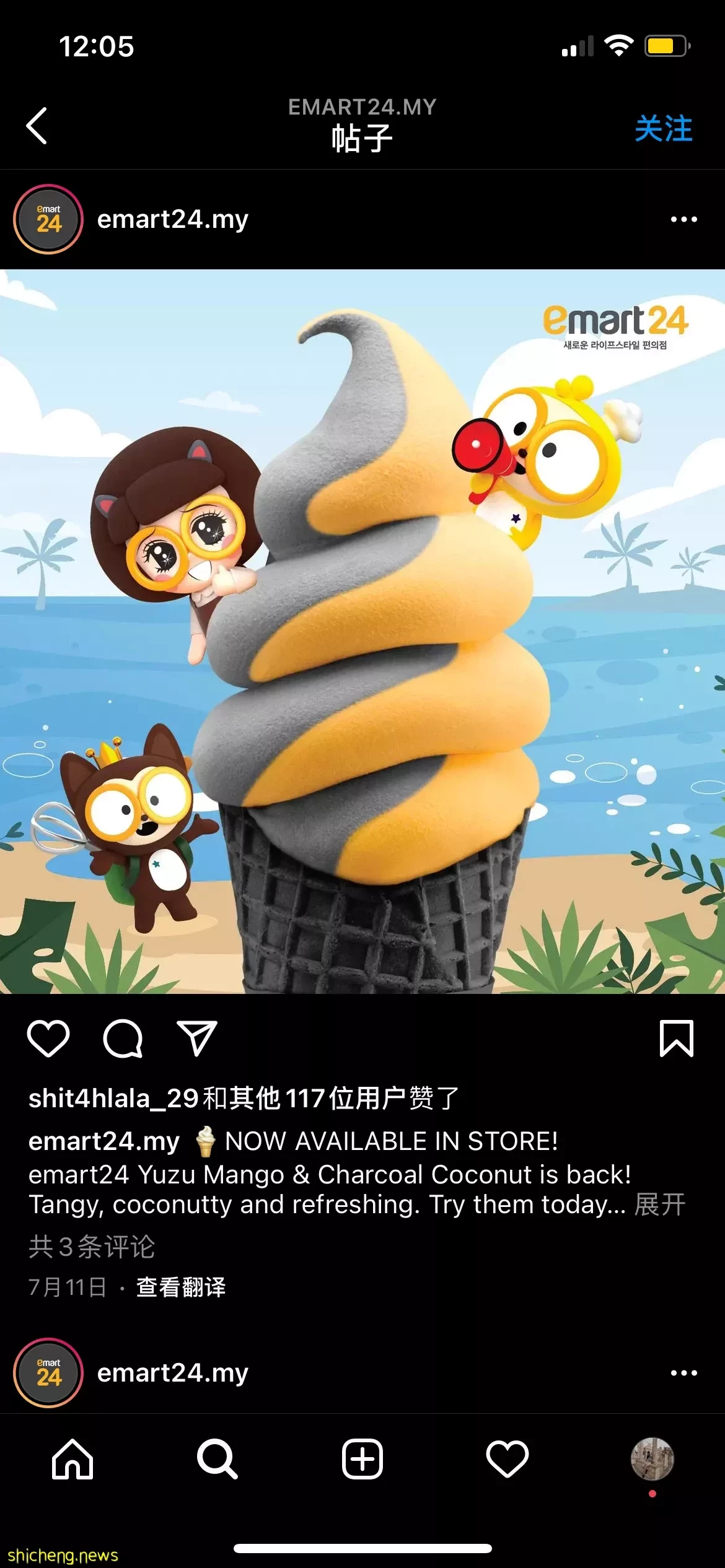Open the activity heart tab
The image size is (725, 1568).
coord(507,1459)
